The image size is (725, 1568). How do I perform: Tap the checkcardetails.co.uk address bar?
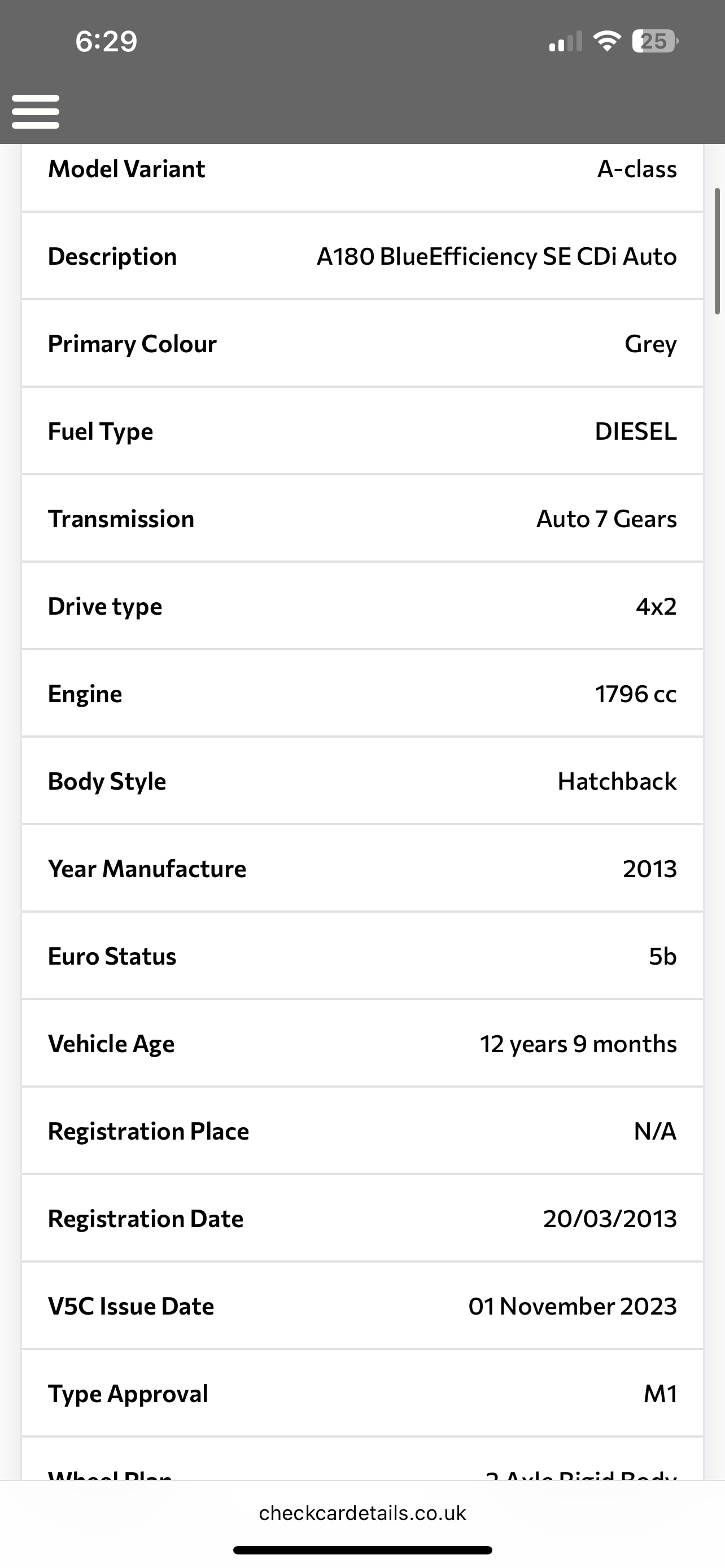(x=362, y=1513)
